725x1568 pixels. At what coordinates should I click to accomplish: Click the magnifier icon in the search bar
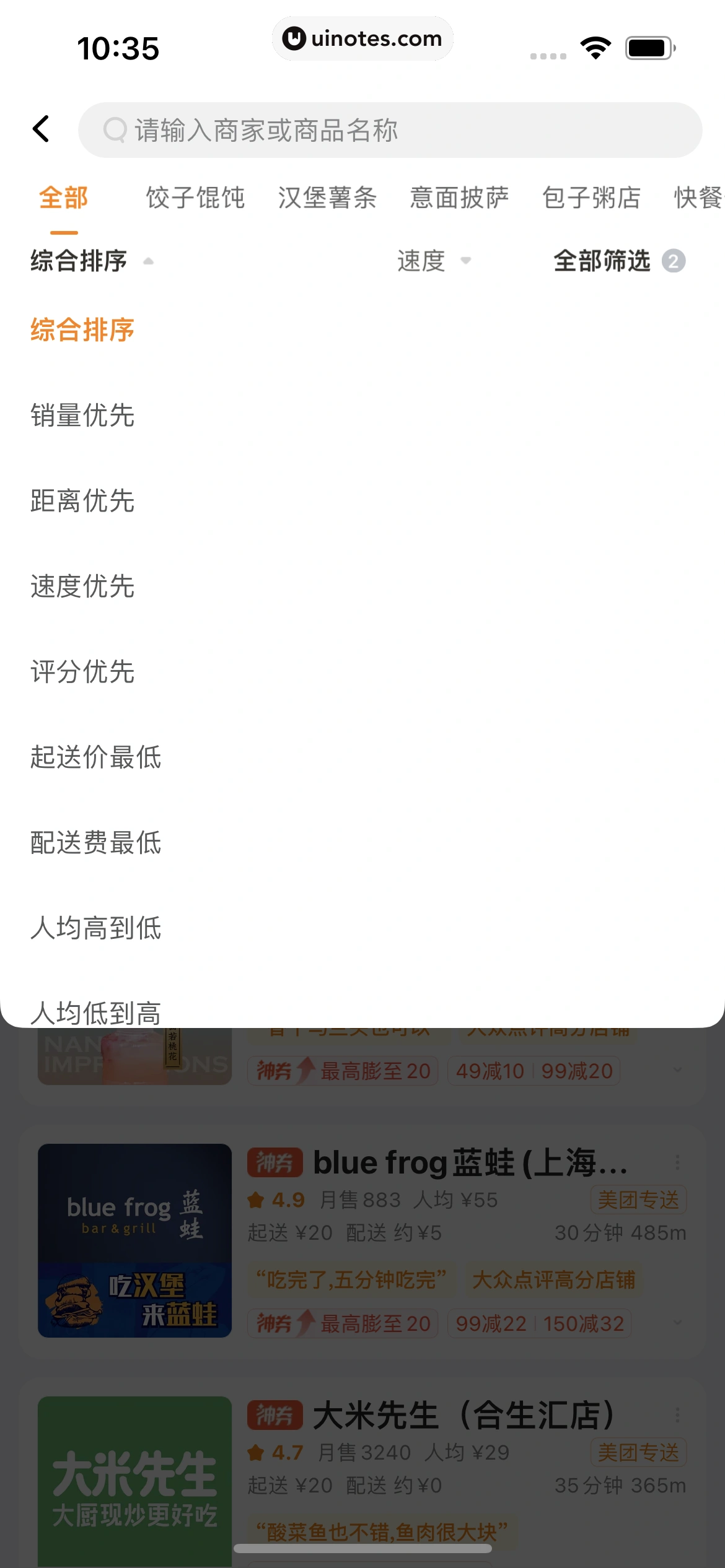pyautogui.click(x=115, y=131)
